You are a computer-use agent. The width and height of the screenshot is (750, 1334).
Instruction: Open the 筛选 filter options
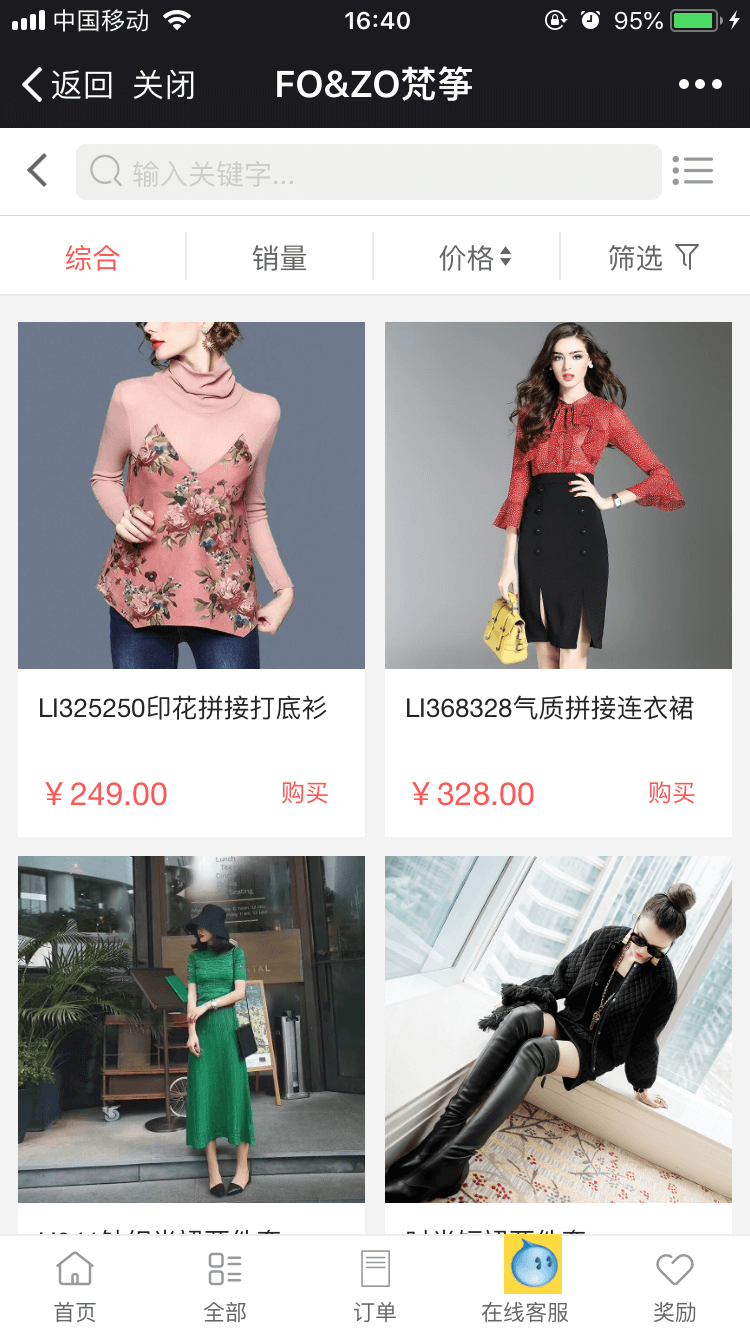coord(653,258)
